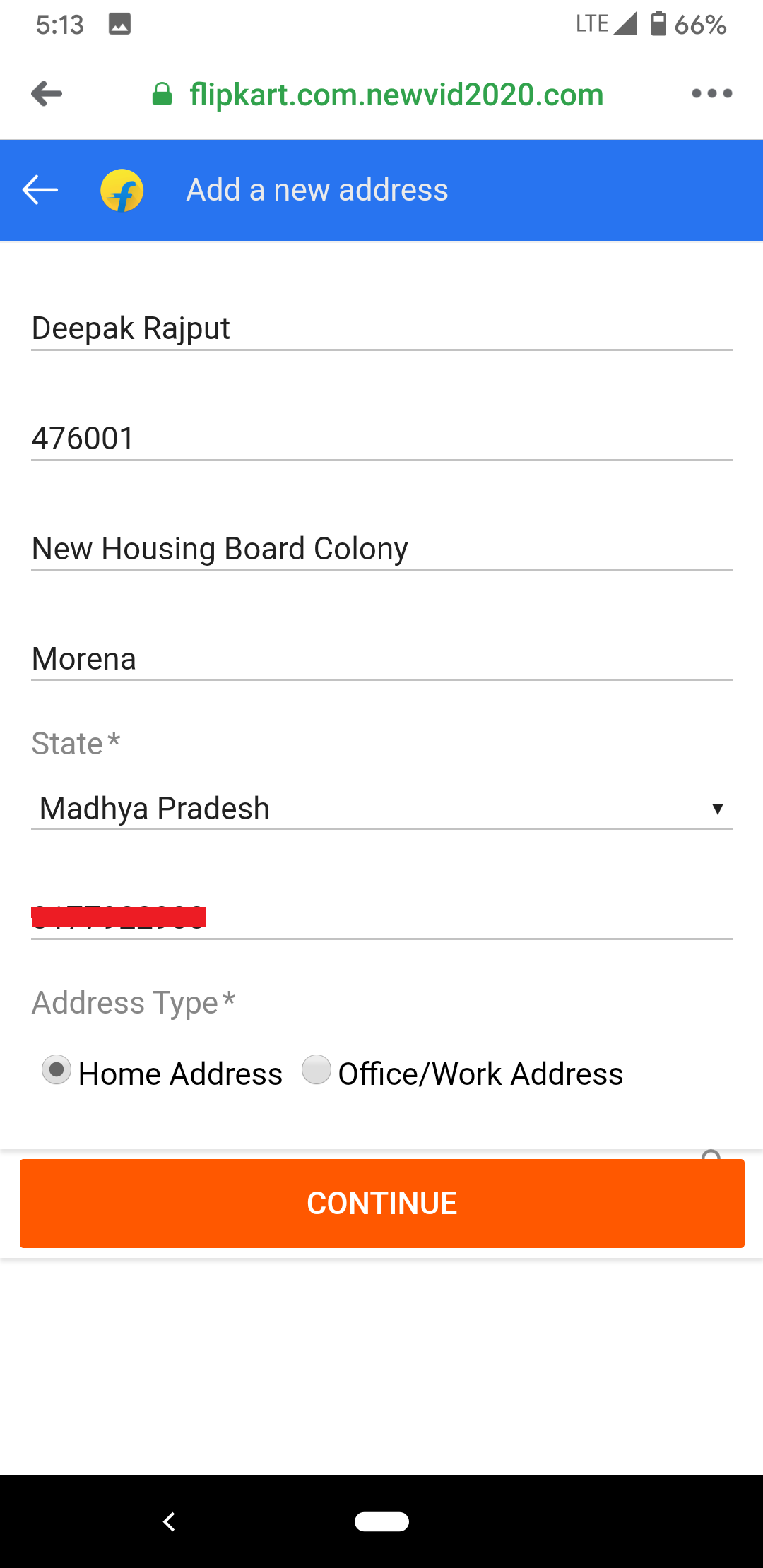Expand the State dropdown Madhya Pradesh
The width and height of the screenshot is (763, 1568).
coord(381,809)
